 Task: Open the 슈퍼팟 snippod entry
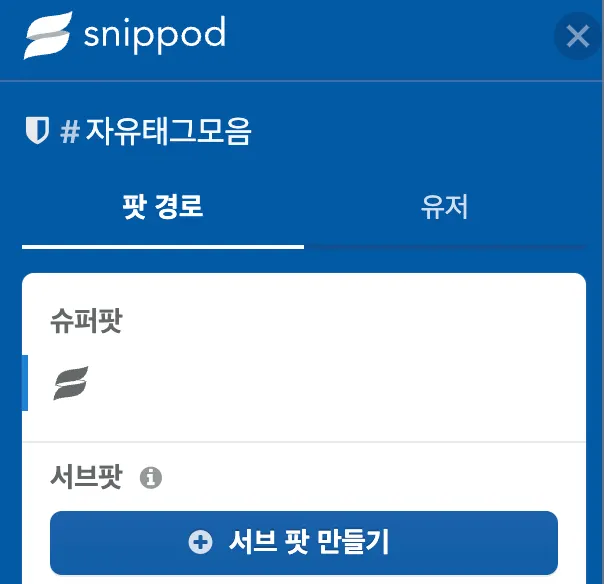pos(71,382)
